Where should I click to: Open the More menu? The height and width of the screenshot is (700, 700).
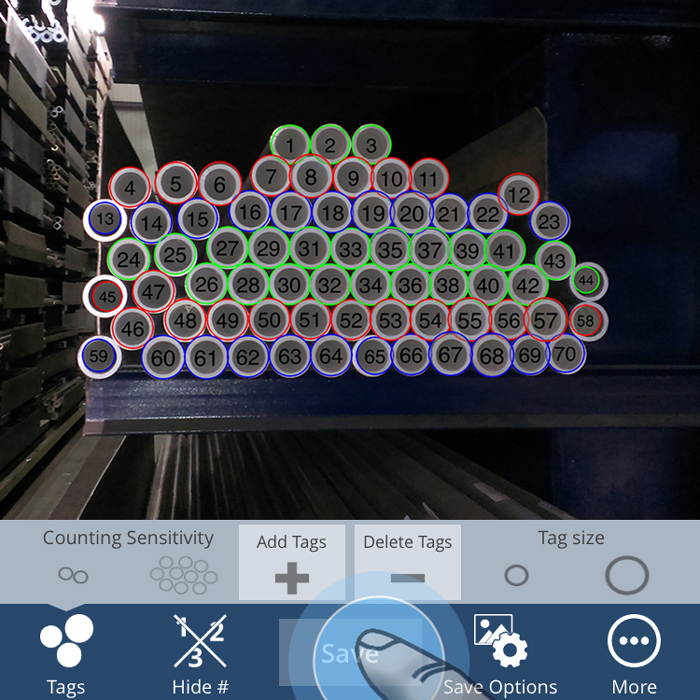pos(634,652)
